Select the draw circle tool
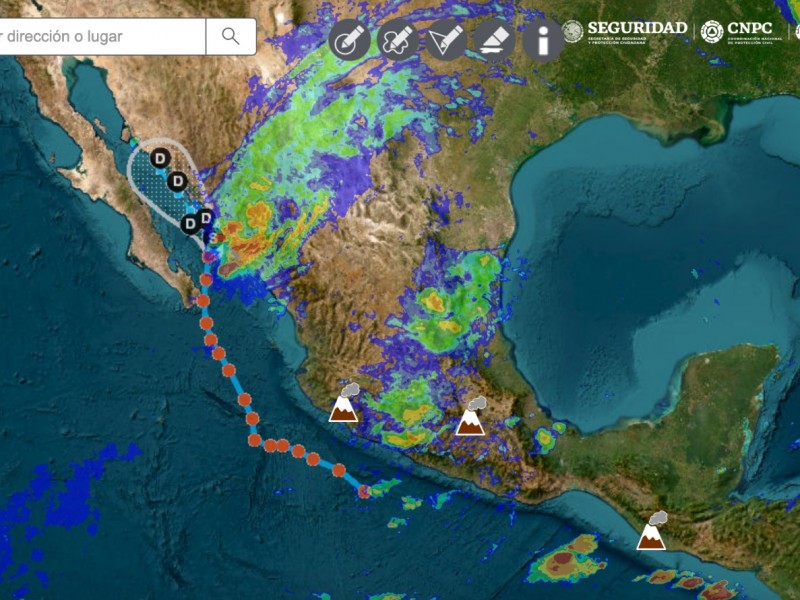Screen dimensions: 800x600 point(350,40)
